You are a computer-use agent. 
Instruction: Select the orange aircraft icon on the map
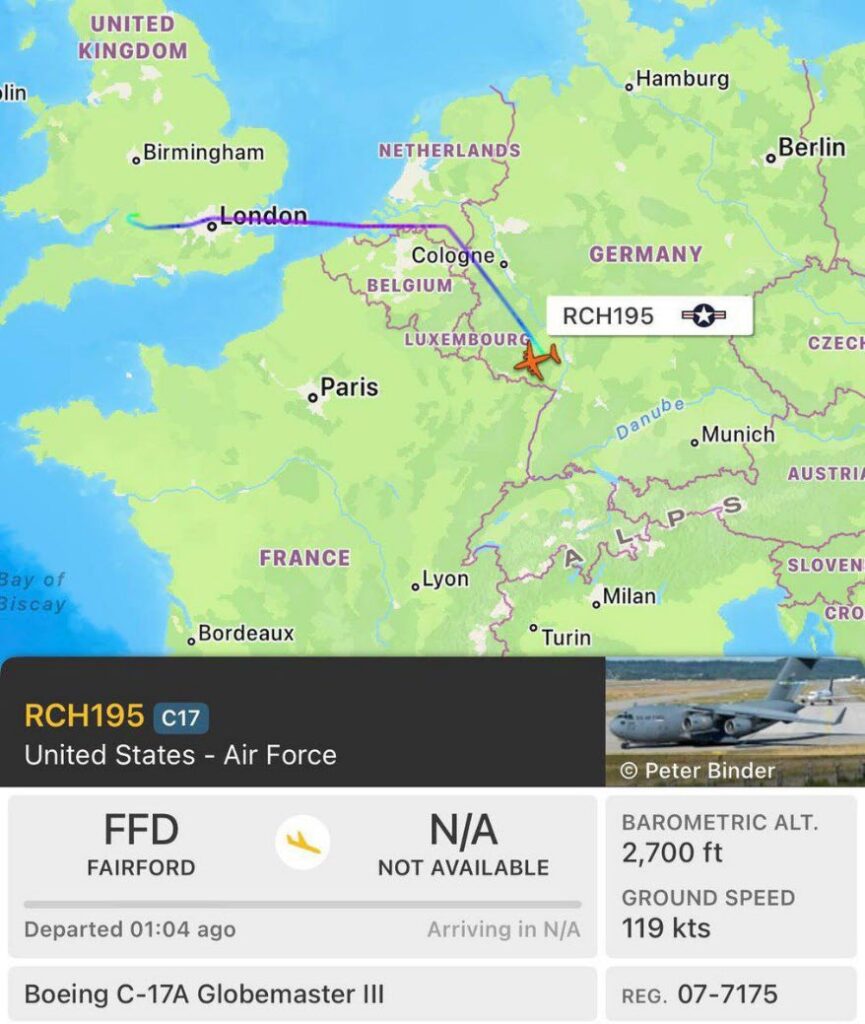point(535,360)
